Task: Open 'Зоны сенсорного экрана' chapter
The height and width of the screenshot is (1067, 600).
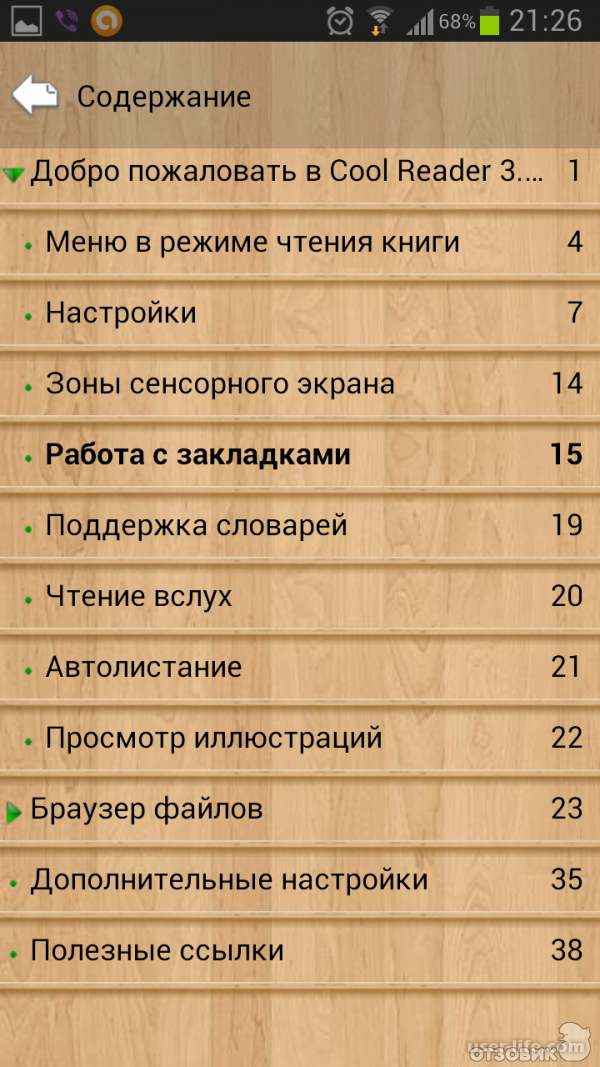Action: [300, 384]
